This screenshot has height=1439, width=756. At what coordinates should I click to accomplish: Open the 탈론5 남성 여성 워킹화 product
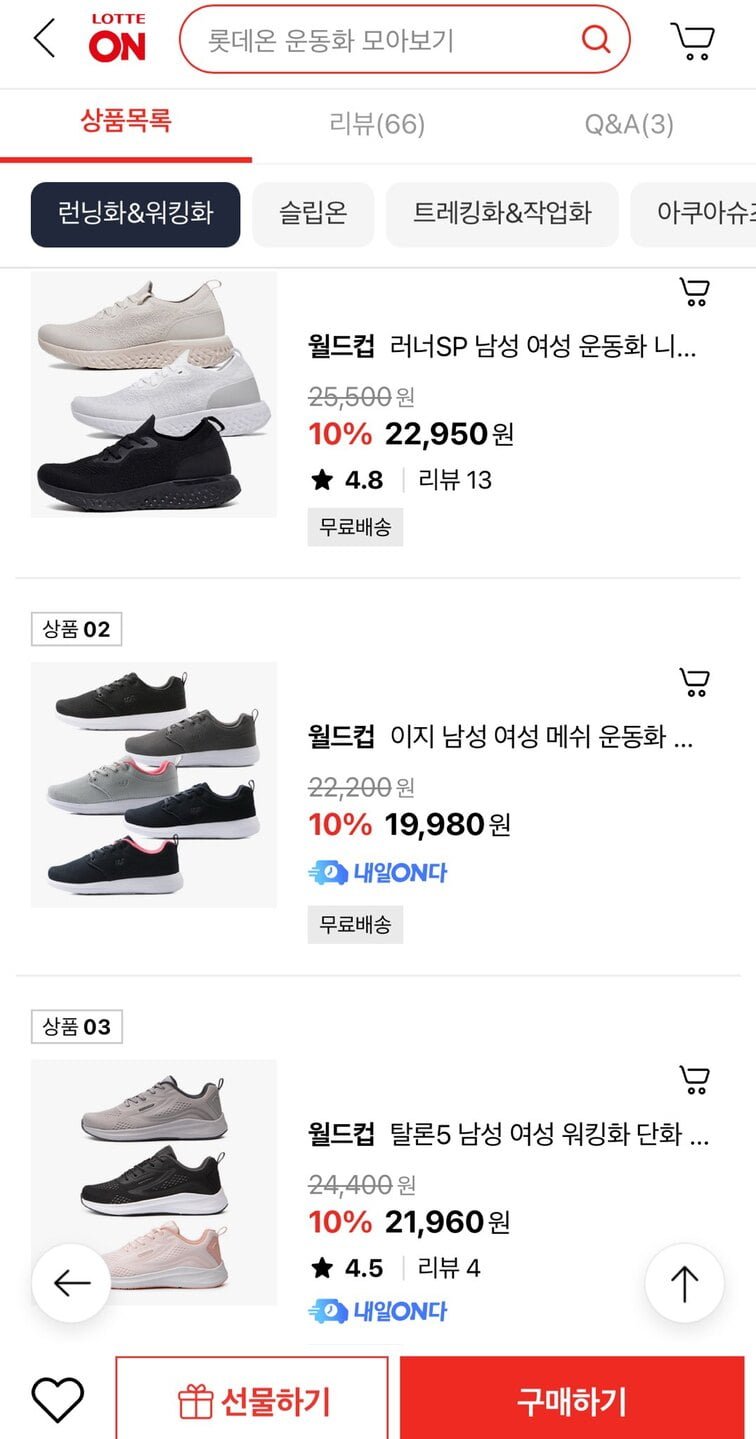[x=508, y=1135]
